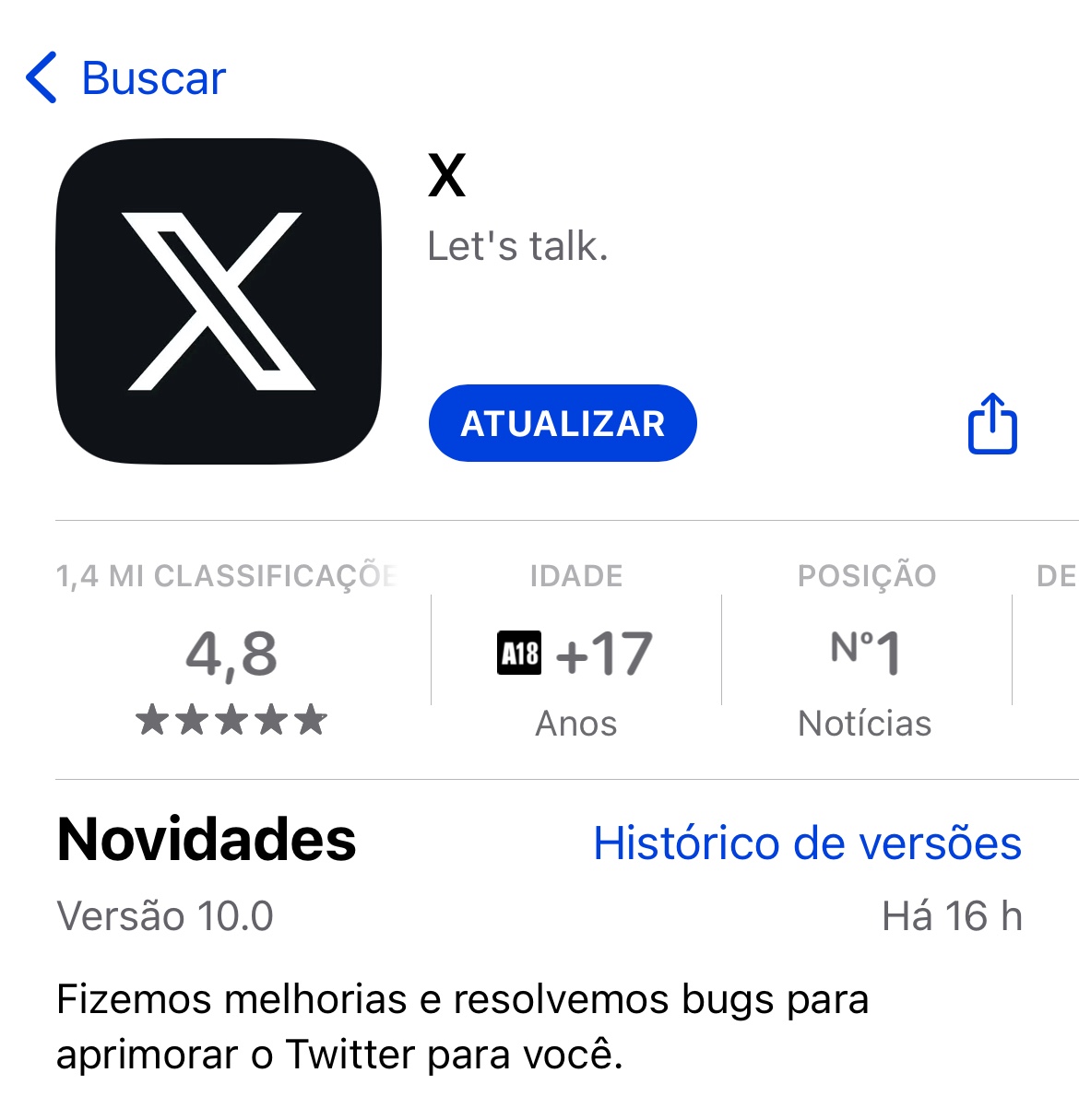Viewport: 1079px width, 1120px height.
Task: Go back to Buscar
Action: click(126, 77)
